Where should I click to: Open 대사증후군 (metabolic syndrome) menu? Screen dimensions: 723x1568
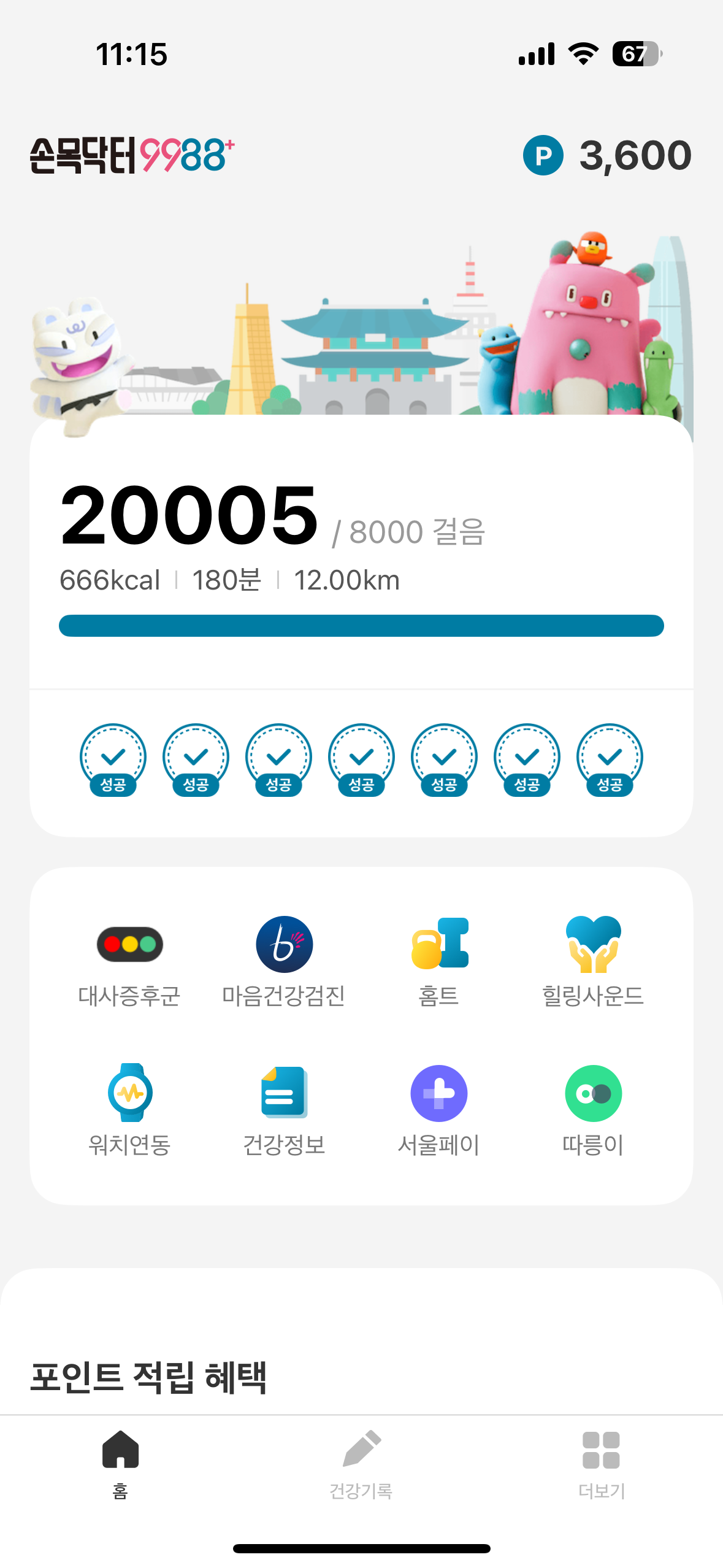(129, 961)
